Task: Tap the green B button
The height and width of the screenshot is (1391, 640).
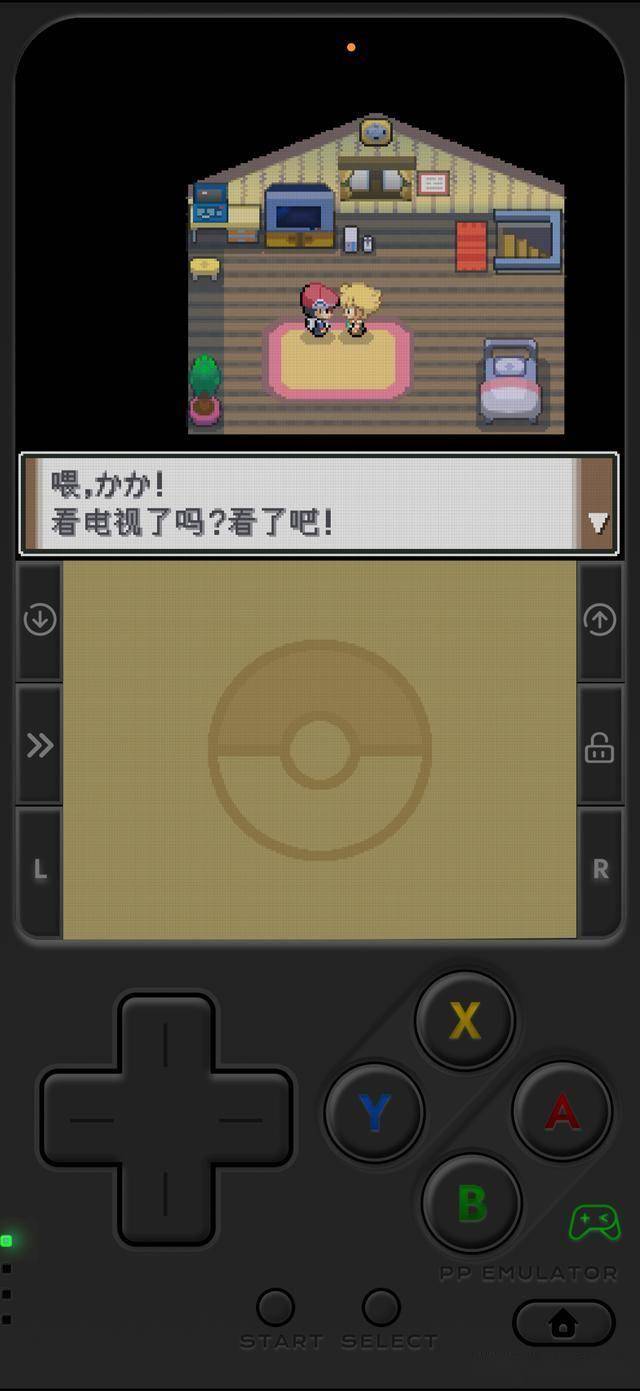Action: [472, 1204]
